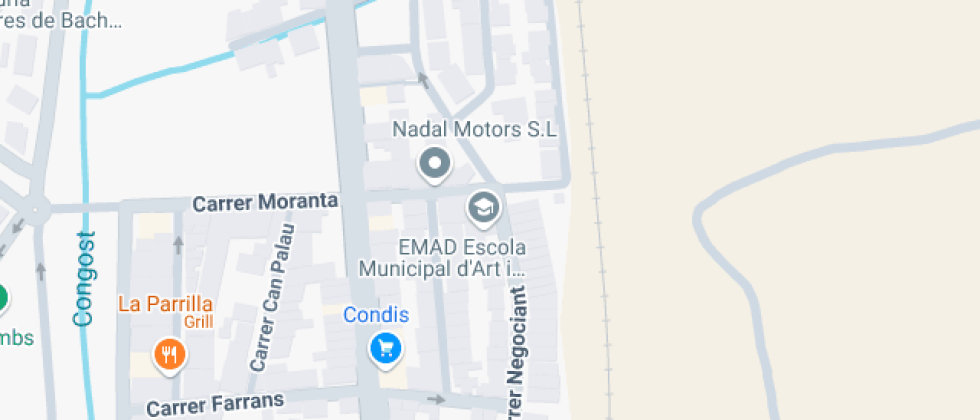
Task: Tap the Condis supermarket pin
Action: point(385,349)
